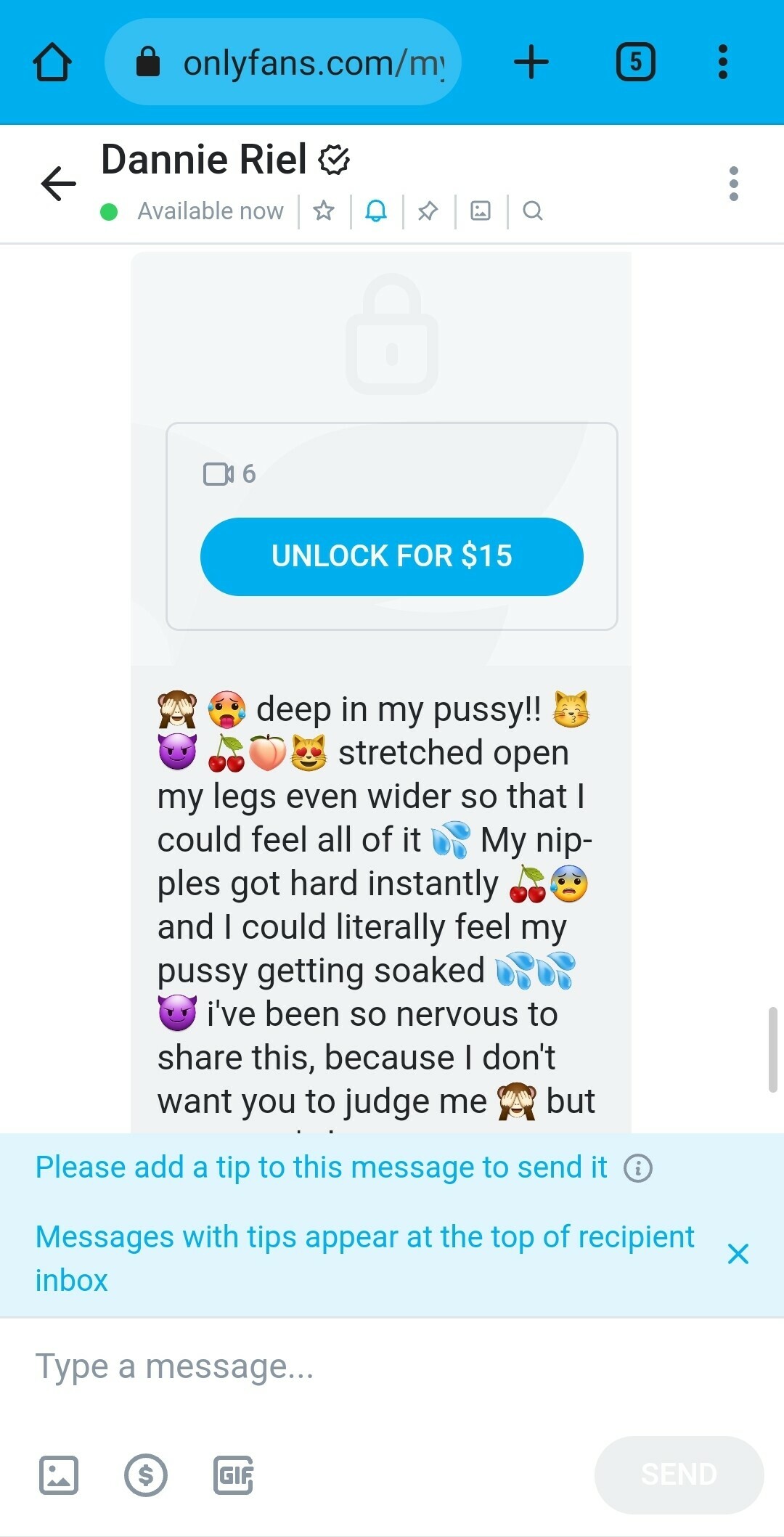Open the chat media gallery

481,211
